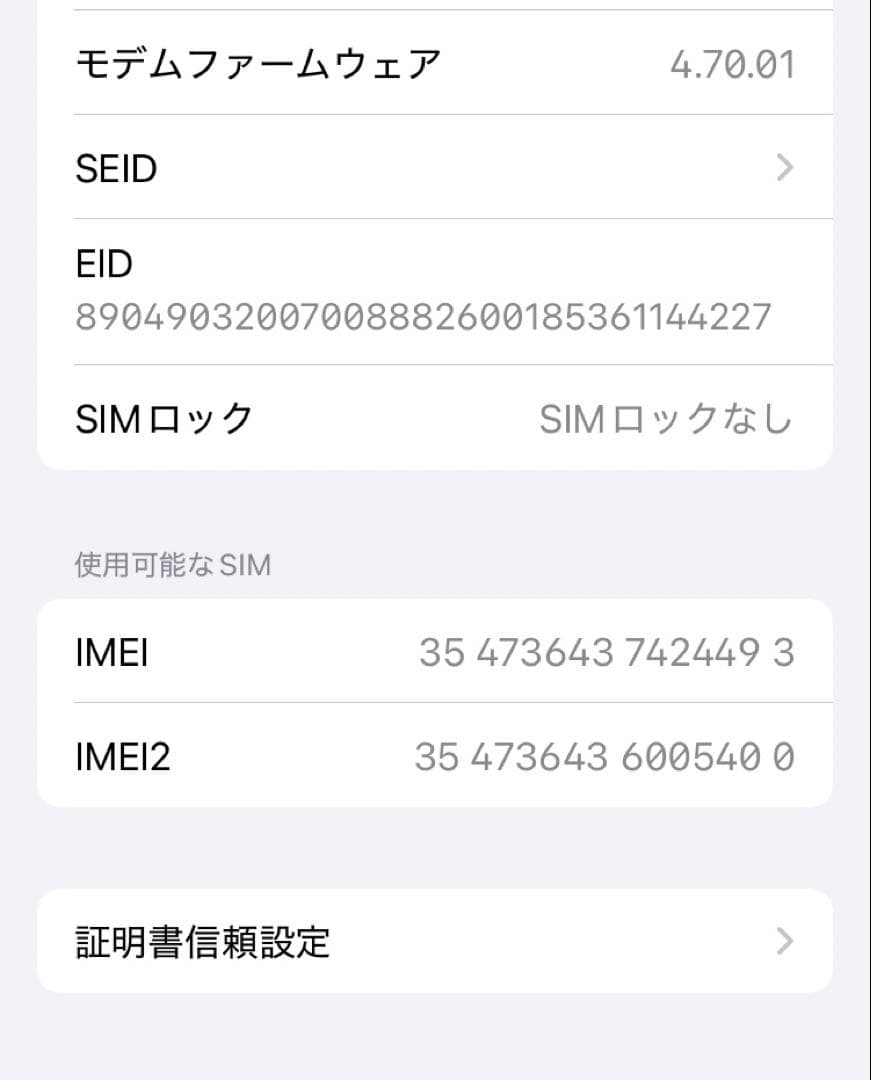Screen dimensions: 871x1080
Task: Tap the chevron on the certificate trust row
Action: tap(785, 940)
